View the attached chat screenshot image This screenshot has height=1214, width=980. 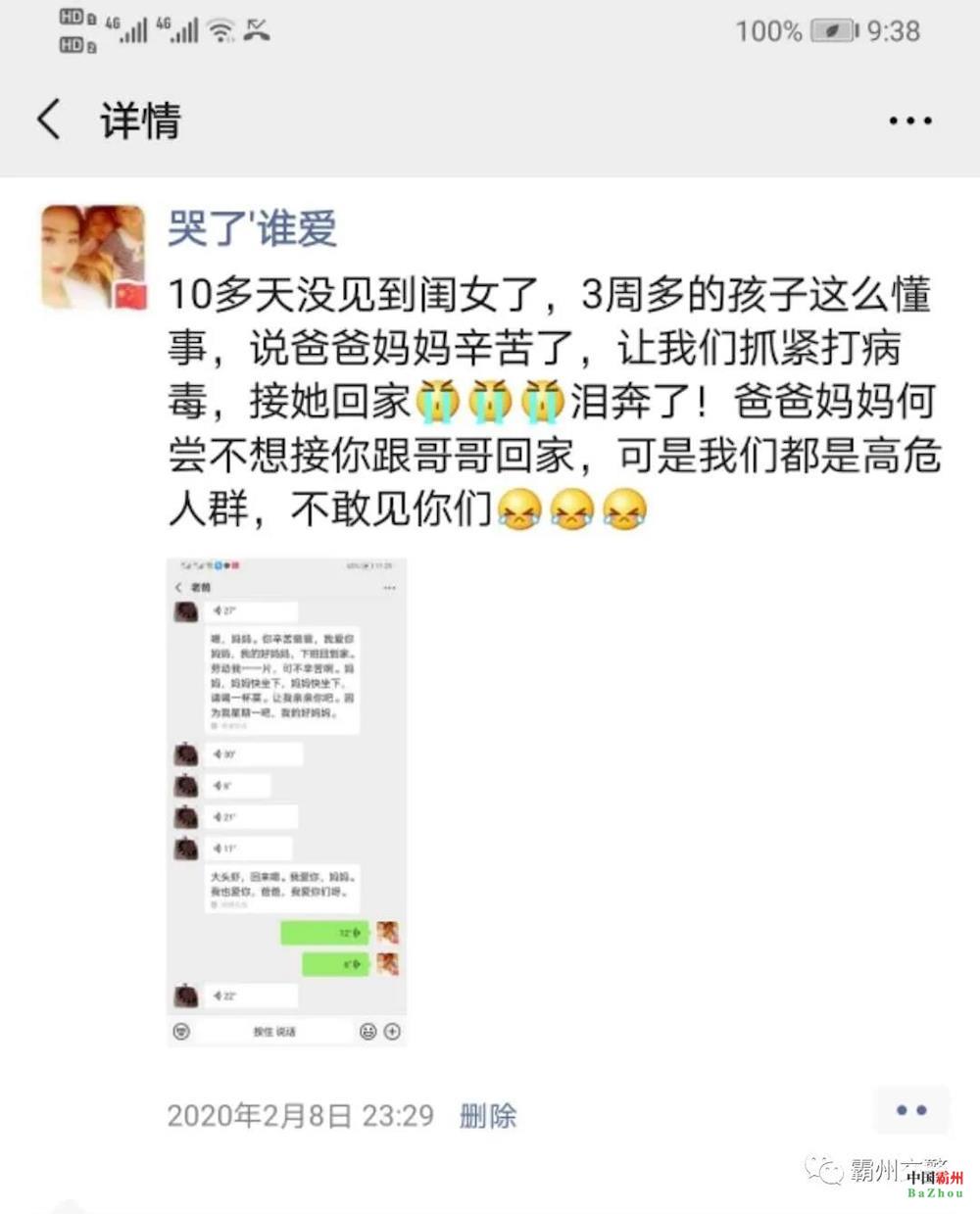pos(286,801)
